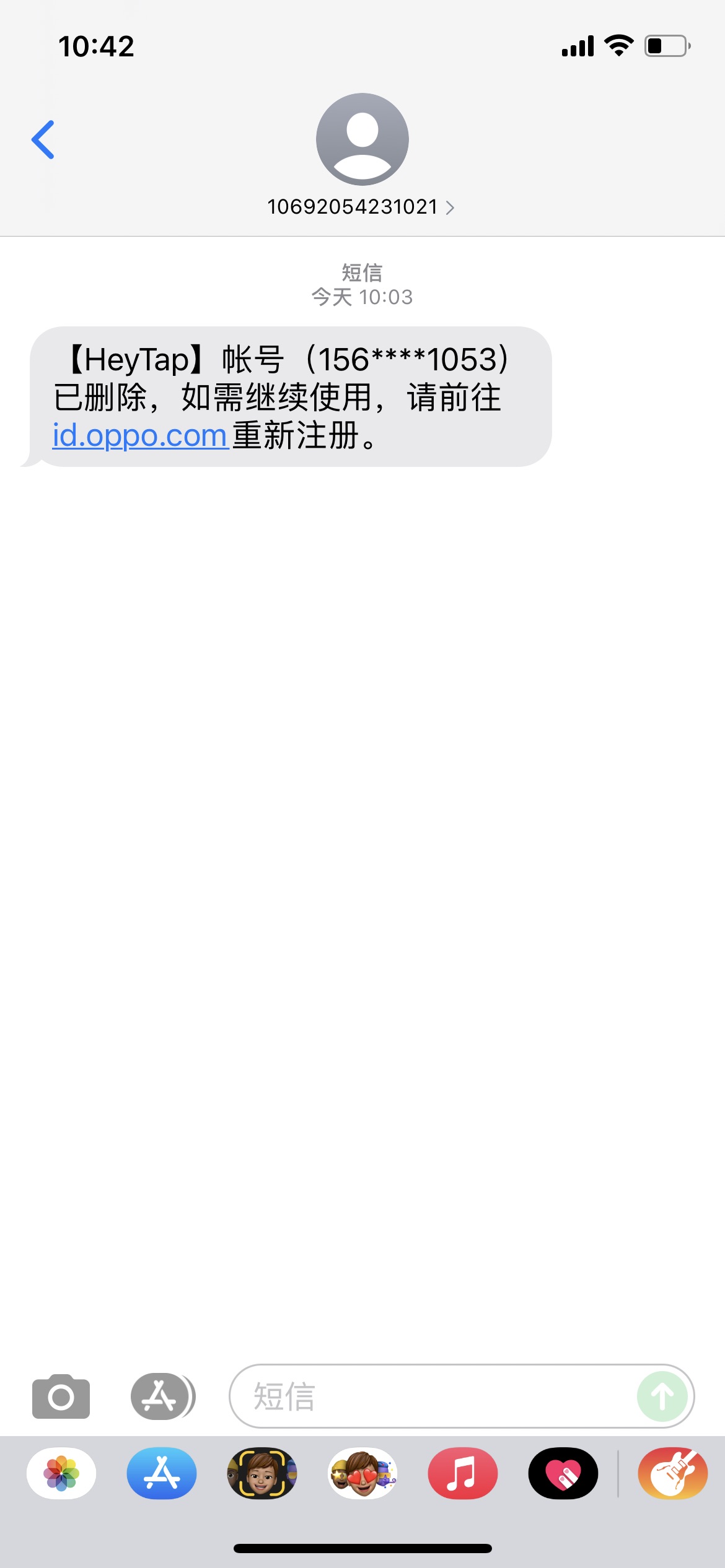Go back to the message list

[43, 140]
